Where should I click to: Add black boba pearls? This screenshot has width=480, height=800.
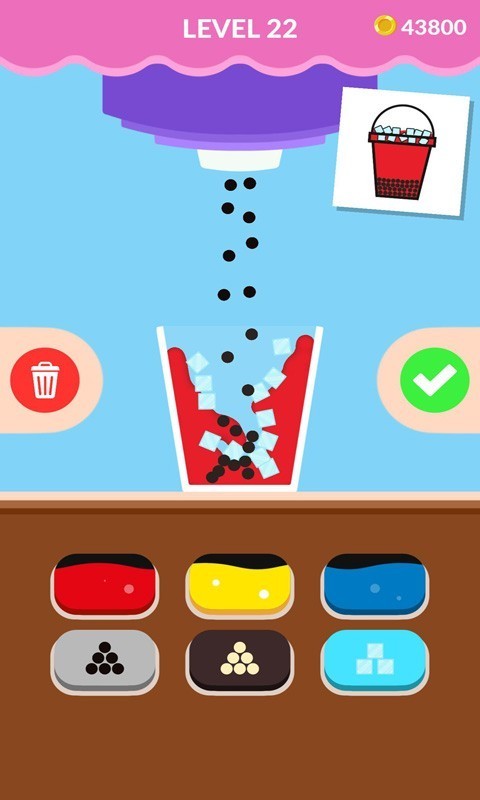tap(105, 660)
